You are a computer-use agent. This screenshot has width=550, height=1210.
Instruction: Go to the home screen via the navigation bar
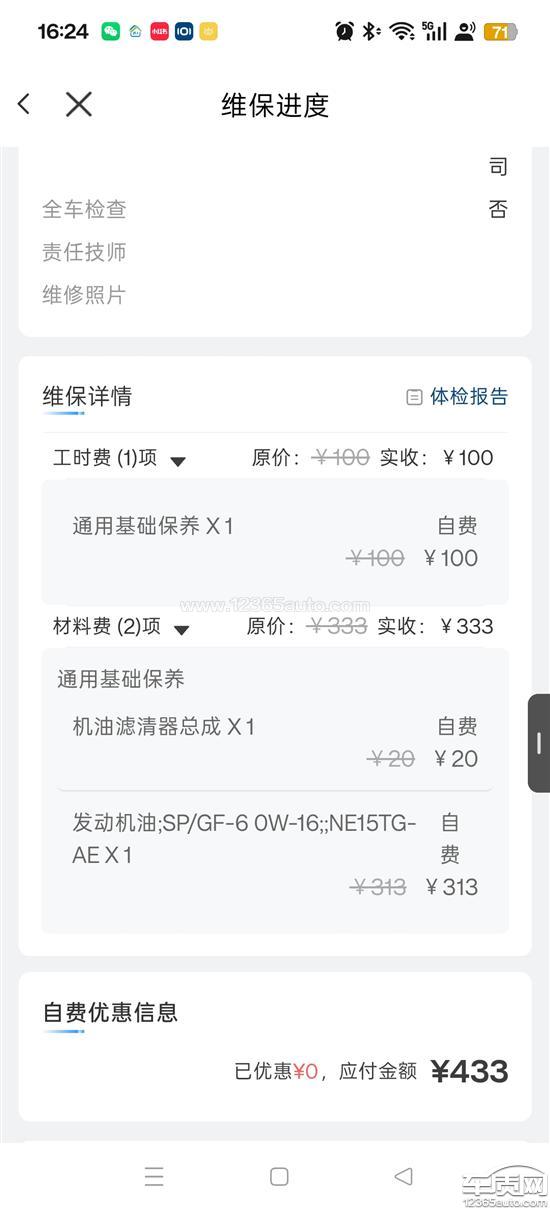pos(280,1177)
